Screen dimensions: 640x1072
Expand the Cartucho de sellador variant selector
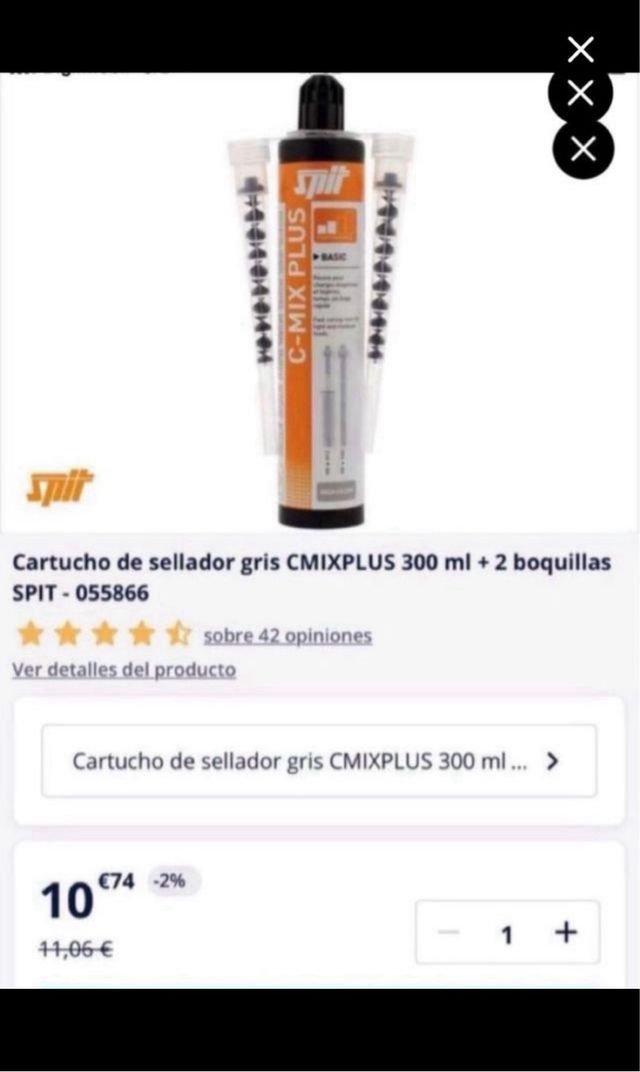(319, 761)
